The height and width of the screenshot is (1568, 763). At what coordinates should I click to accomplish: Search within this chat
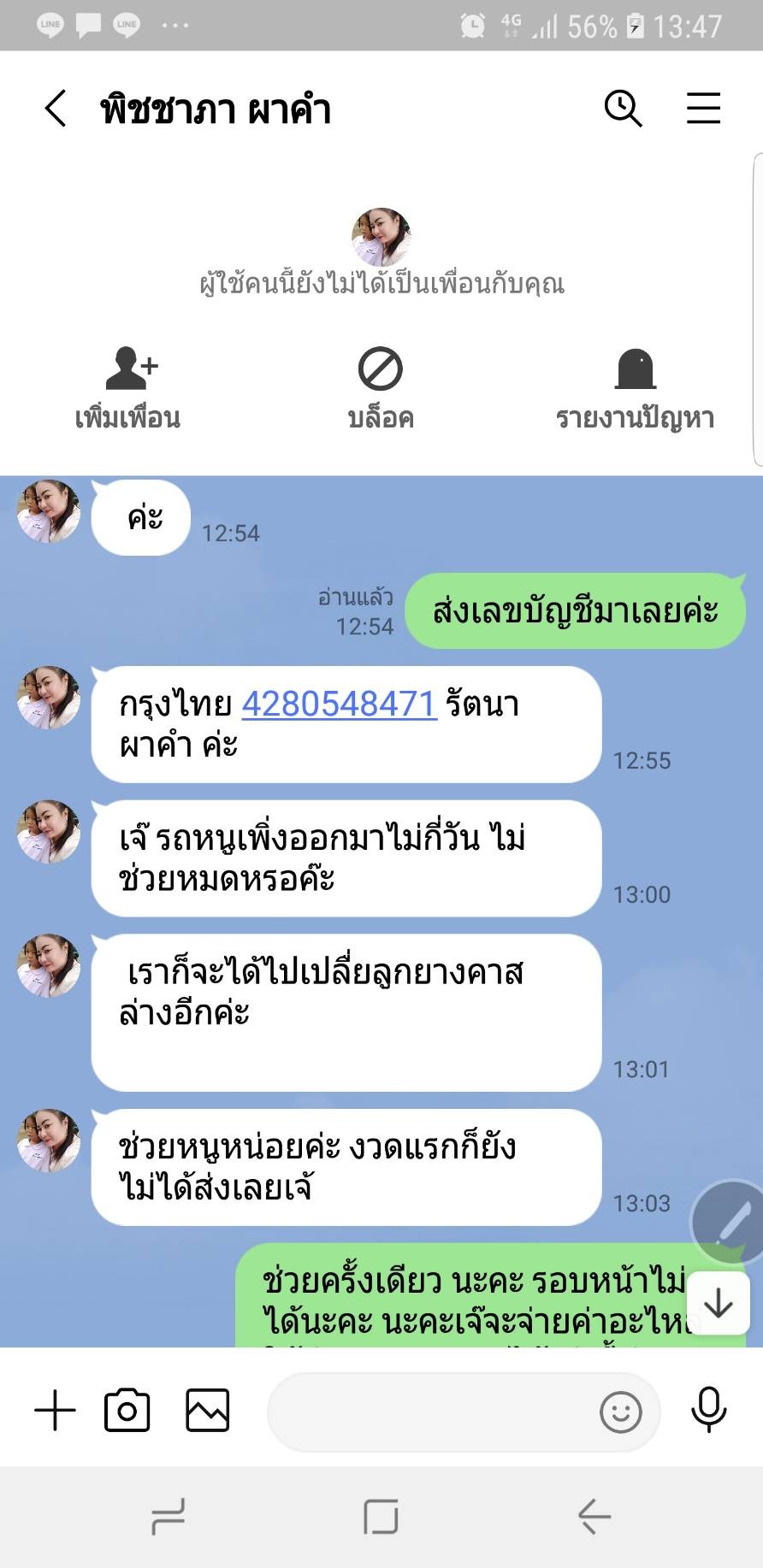coord(623,109)
